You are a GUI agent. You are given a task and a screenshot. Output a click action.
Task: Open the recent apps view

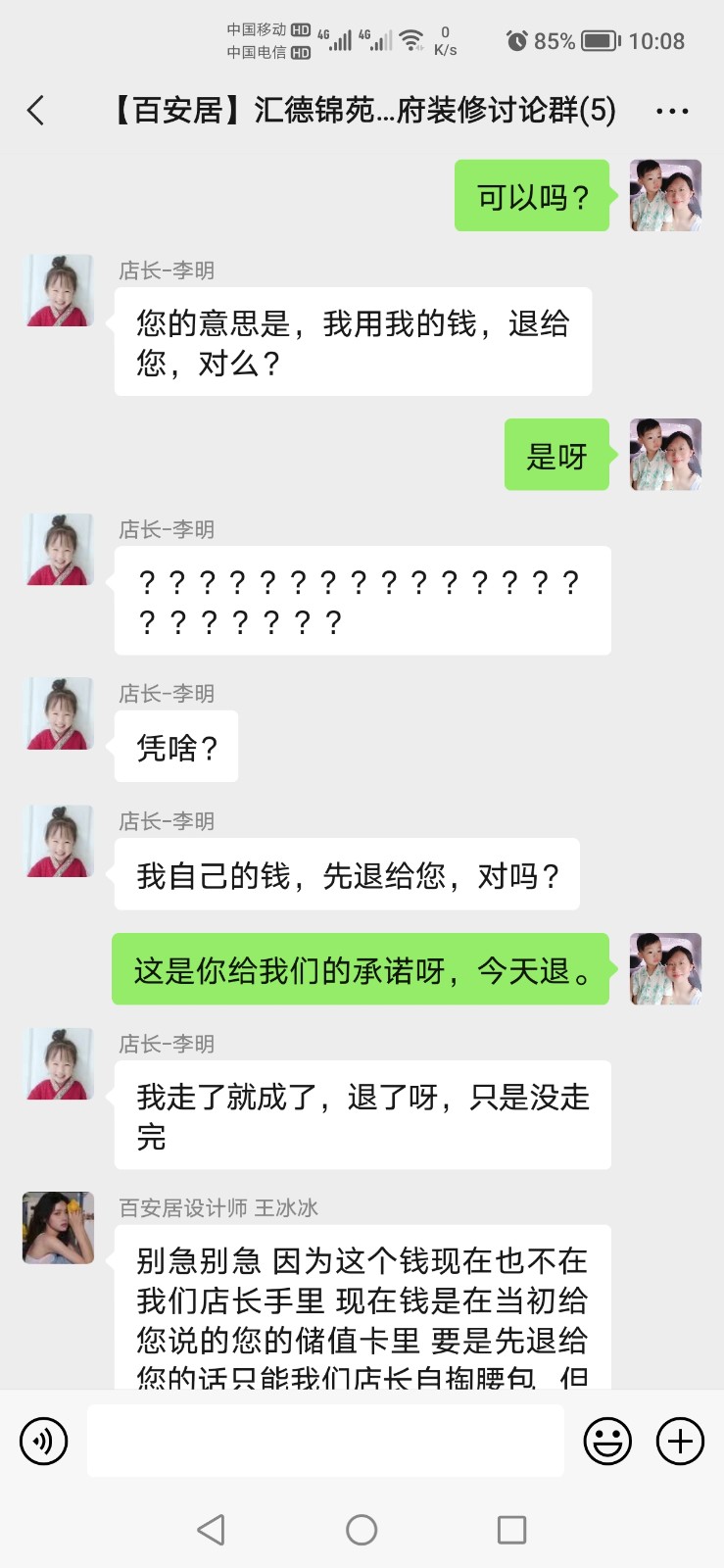(x=511, y=1530)
